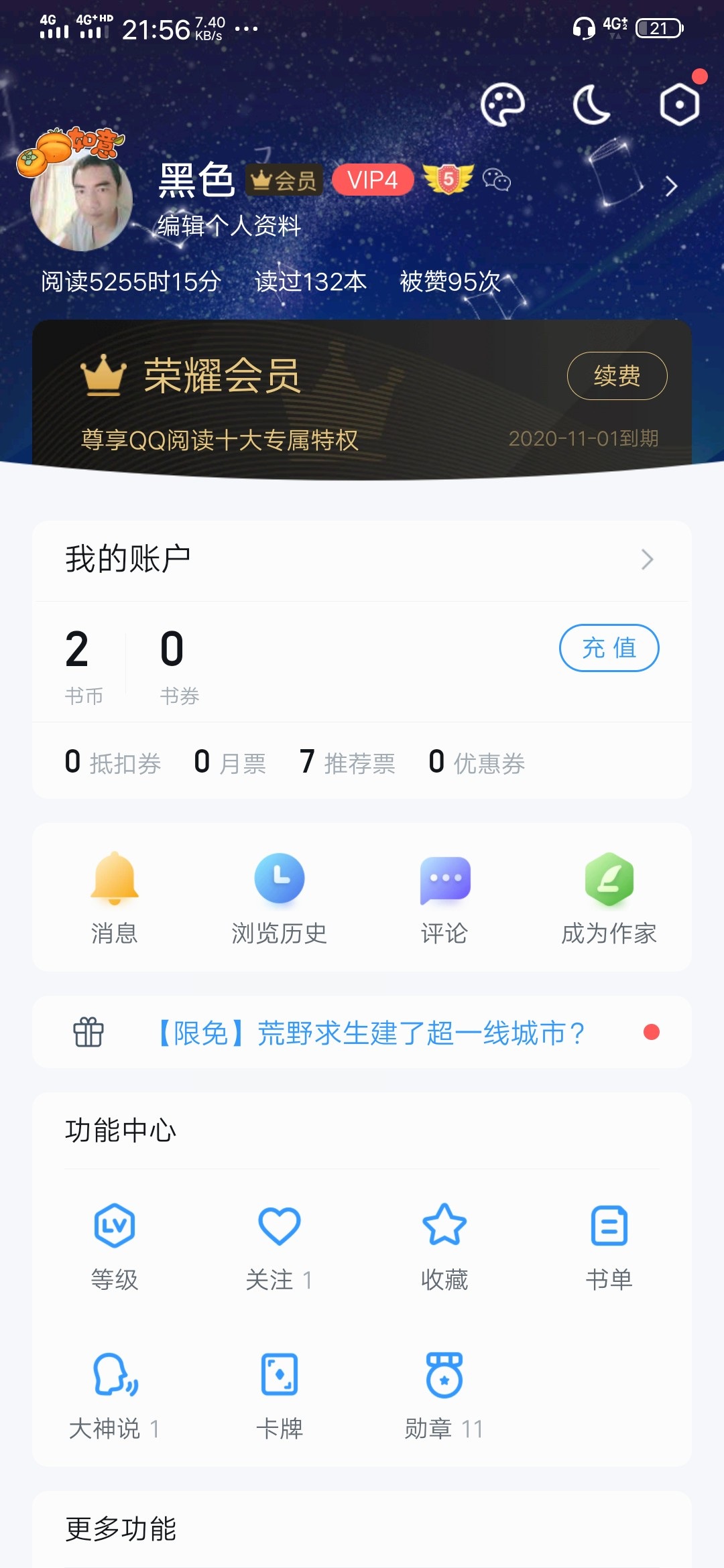This screenshot has height=1568, width=724.
Task: Tap the 充值 recharge button
Action: 609,648
